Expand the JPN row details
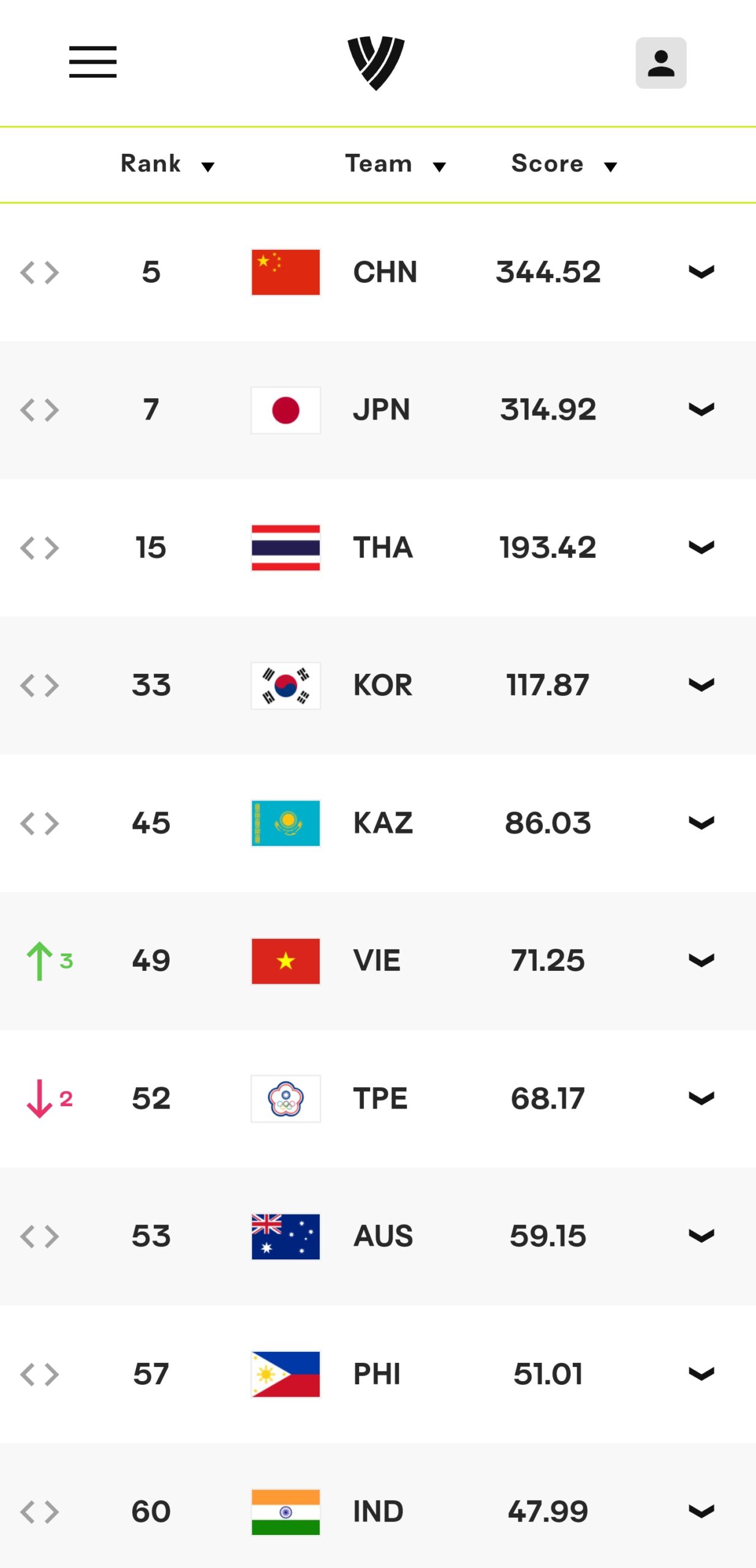This screenshot has height=1568, width=756. [x=701, y=410]
